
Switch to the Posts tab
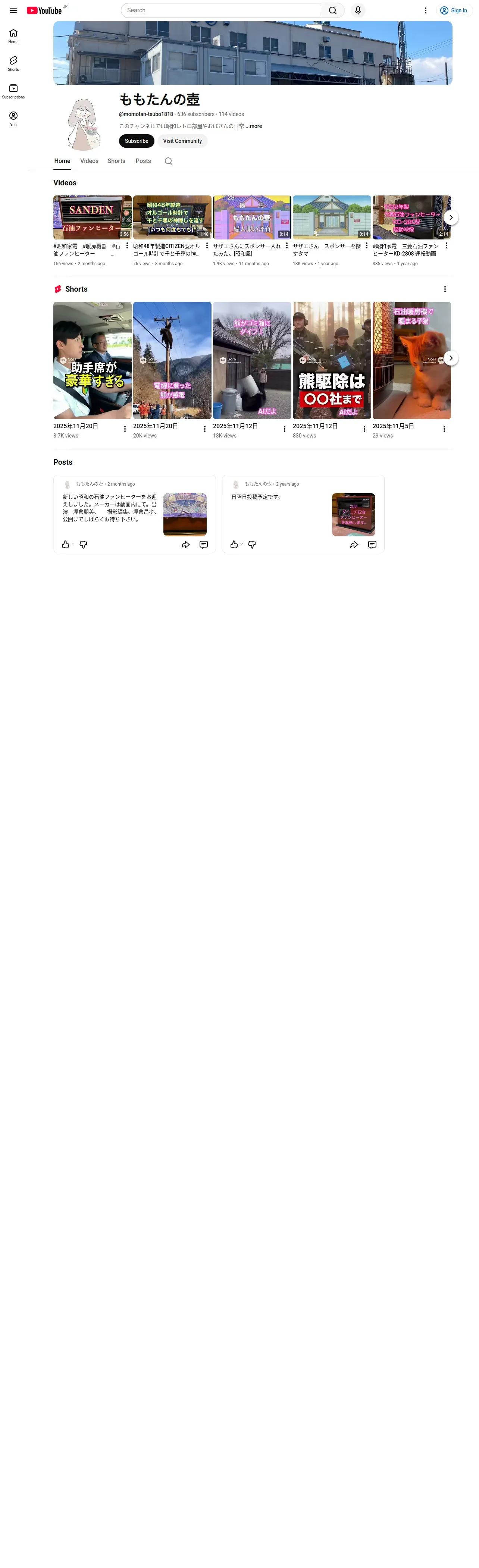143,161
